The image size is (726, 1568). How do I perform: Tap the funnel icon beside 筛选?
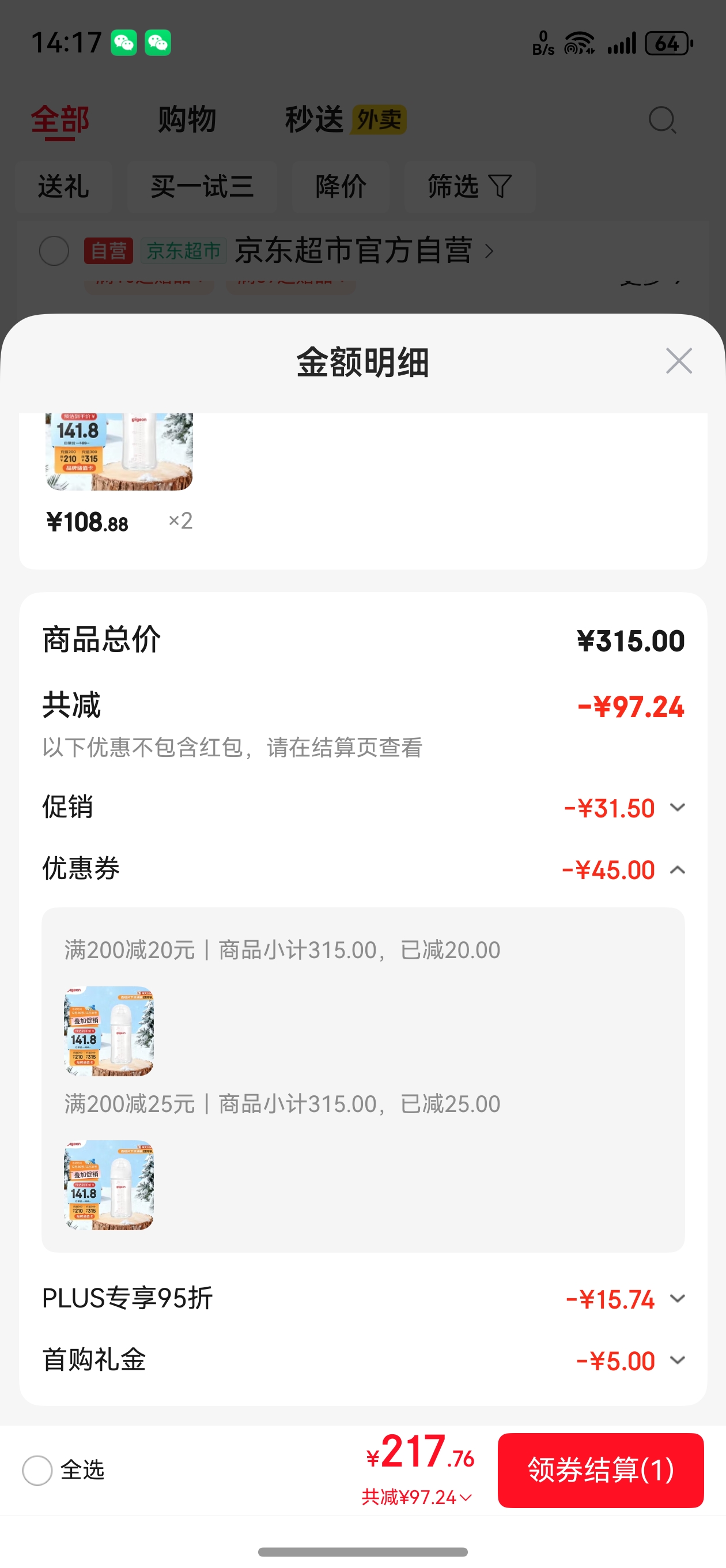click(x=499, y=187)
